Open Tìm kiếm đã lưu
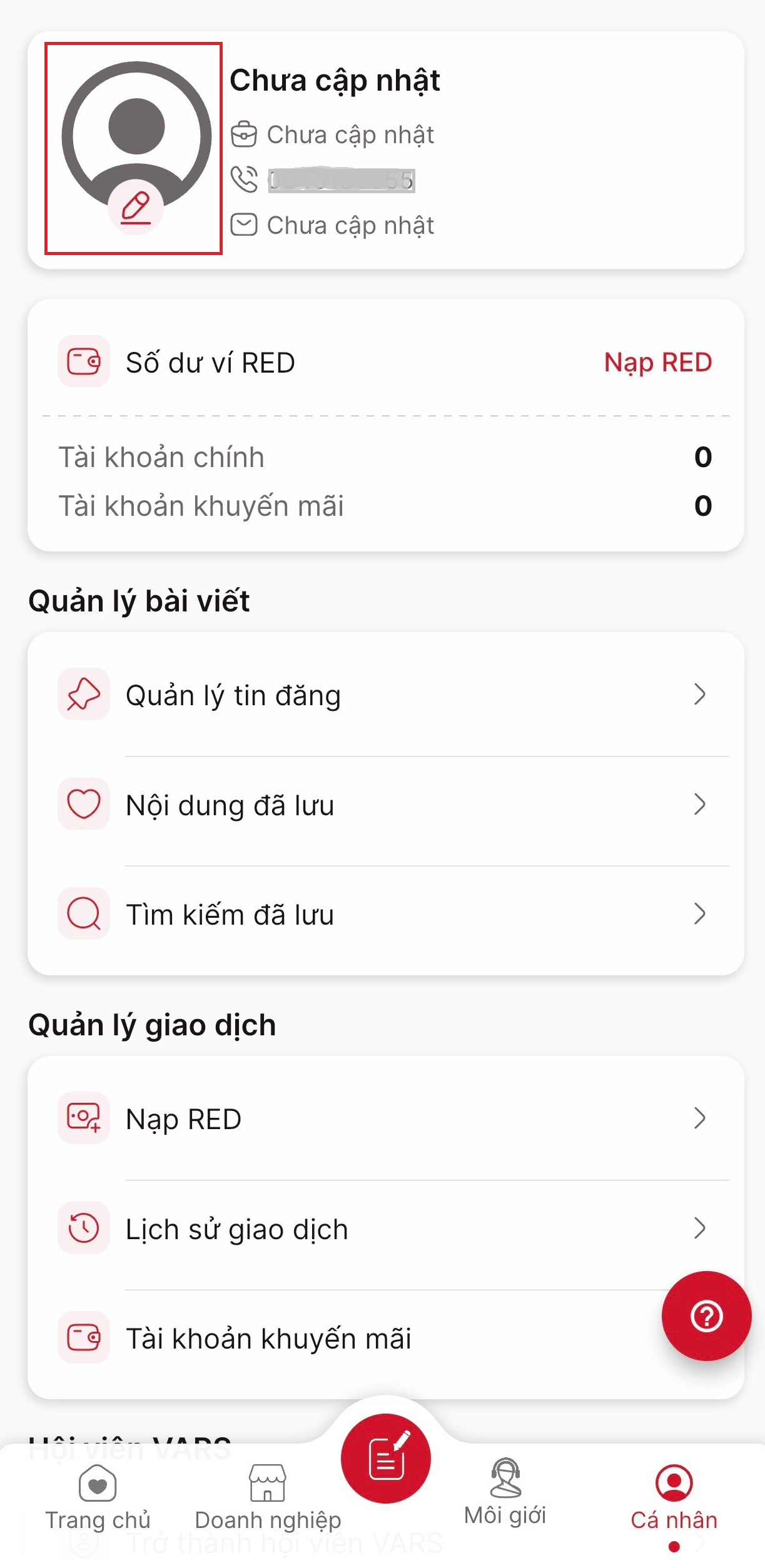 pos(385,914)
